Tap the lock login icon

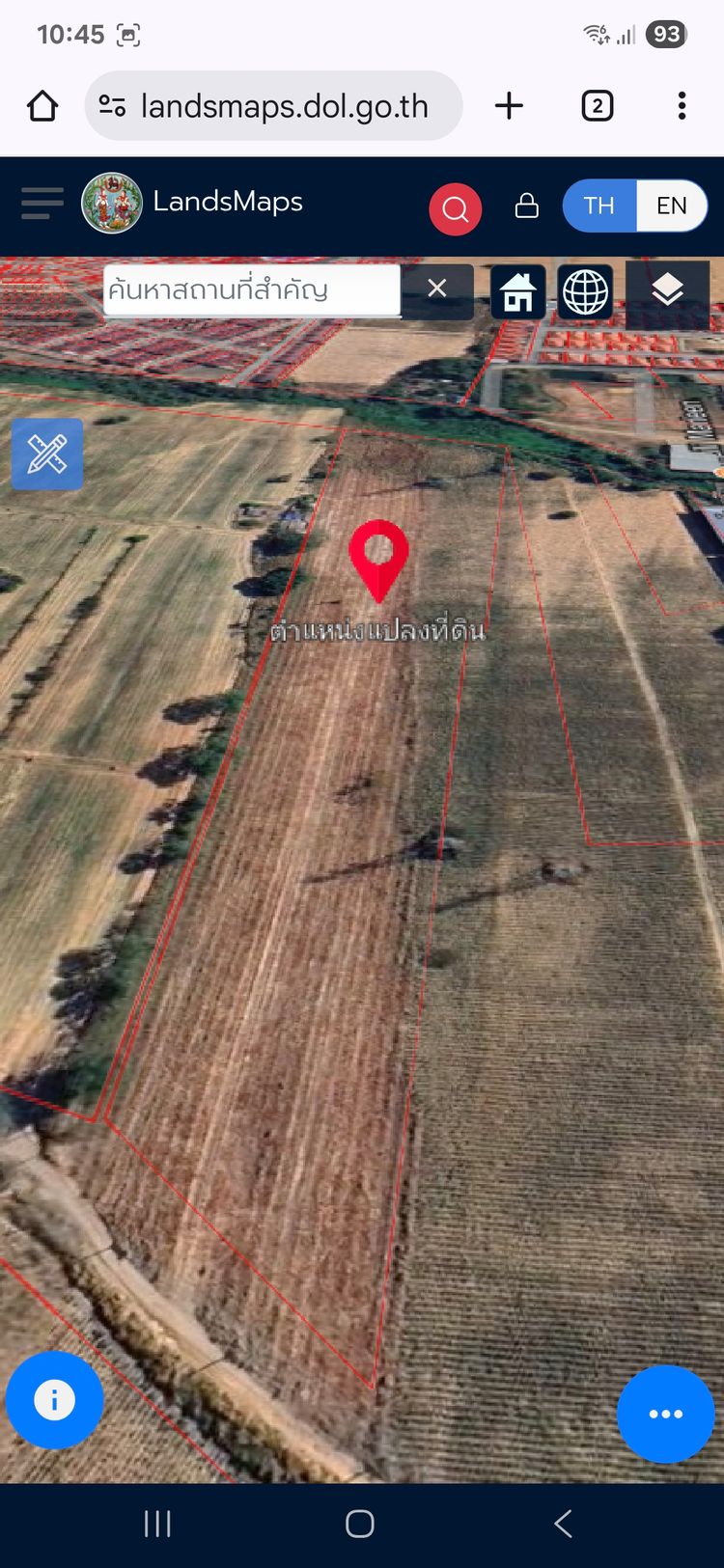click(x=527, y=206)
